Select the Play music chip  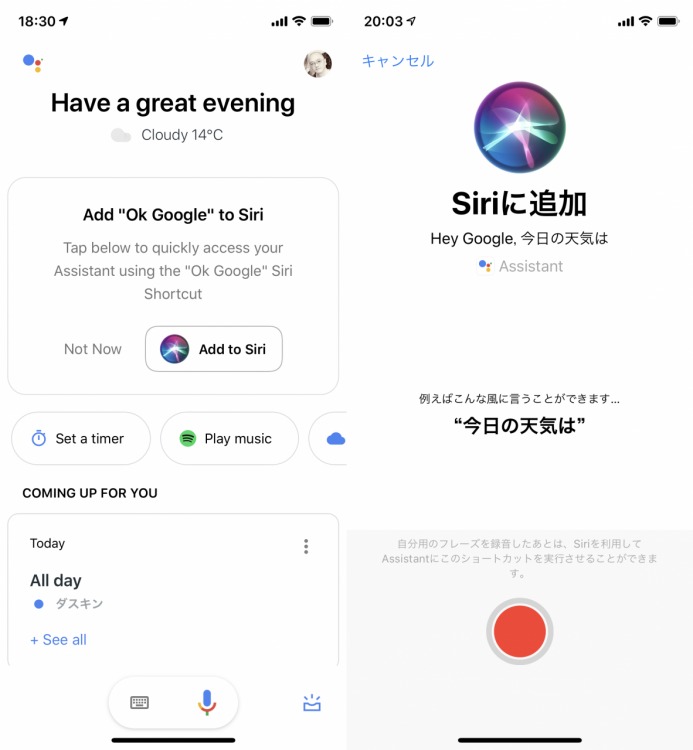tap(229, 438)
